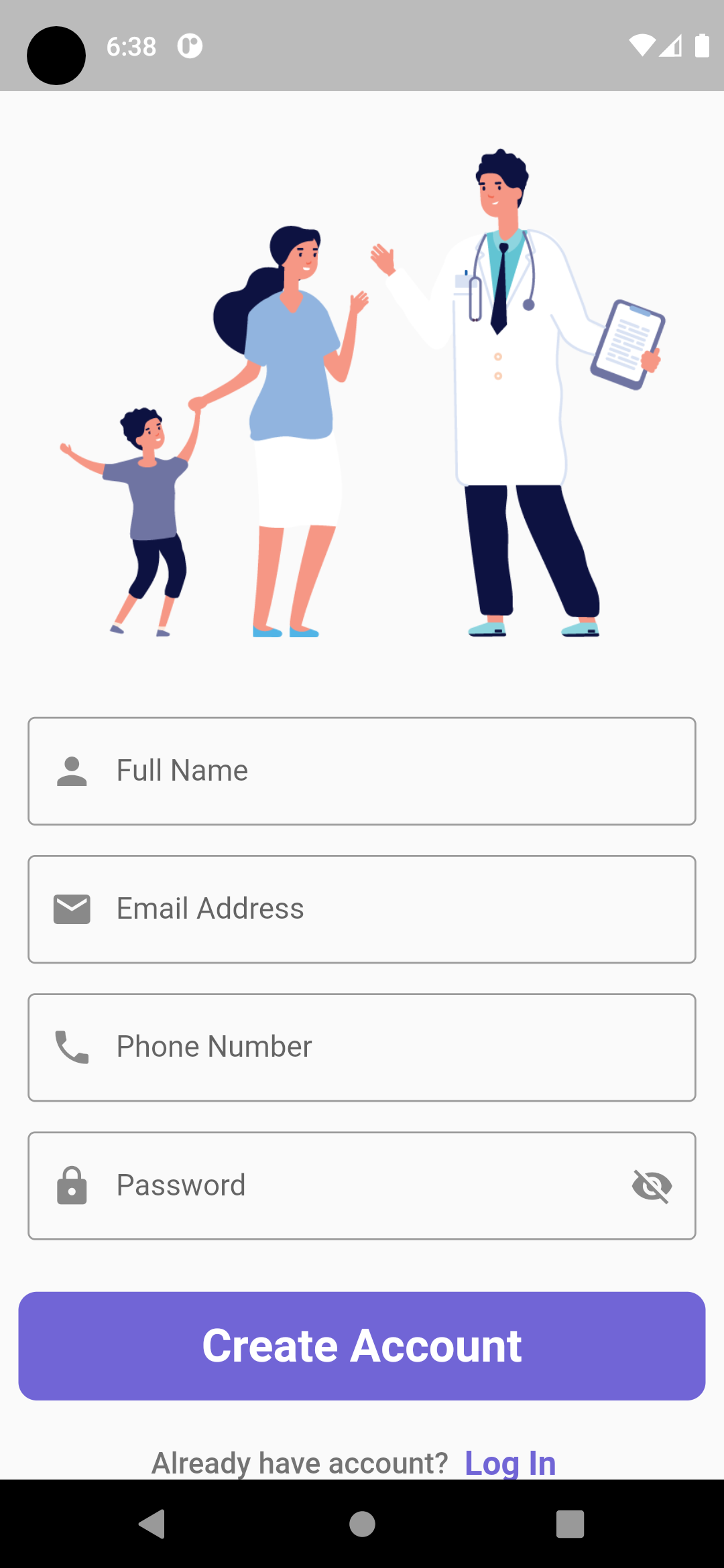Click the black circular avatar in status bar

pyautogui.click(x=56, y=56)
